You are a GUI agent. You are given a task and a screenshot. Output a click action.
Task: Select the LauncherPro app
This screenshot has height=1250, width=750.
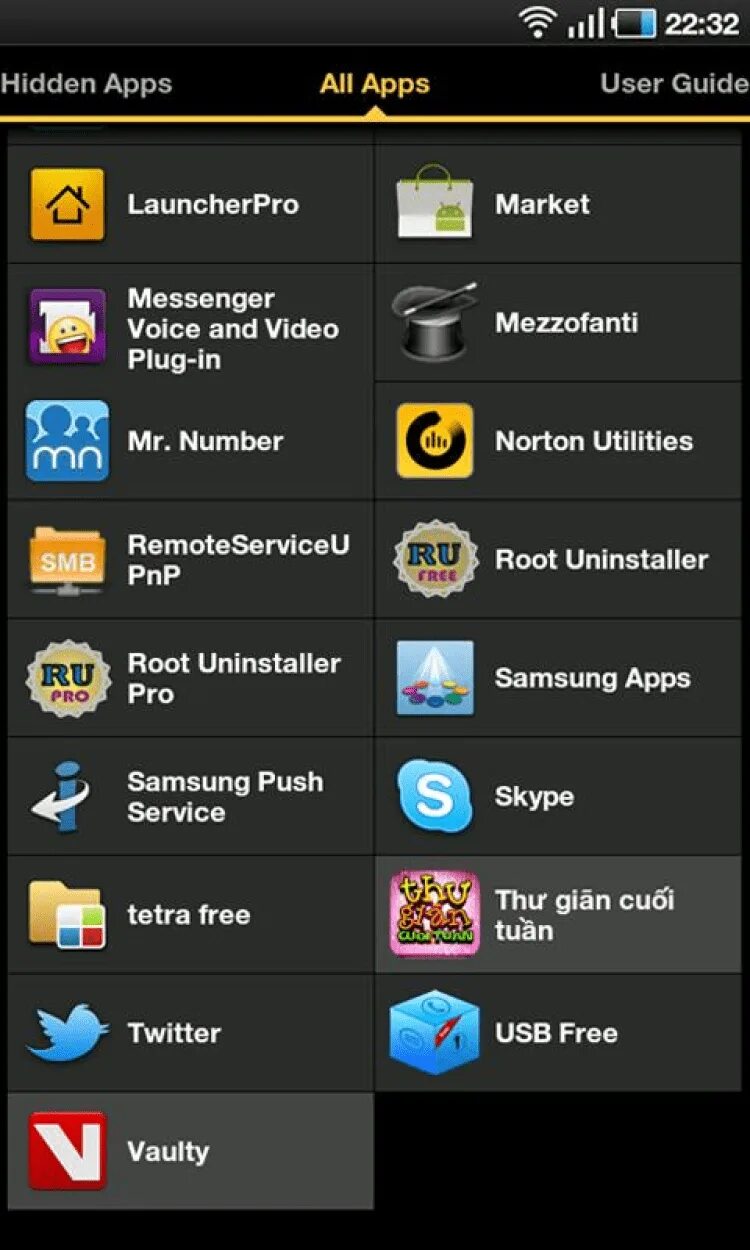190,205
